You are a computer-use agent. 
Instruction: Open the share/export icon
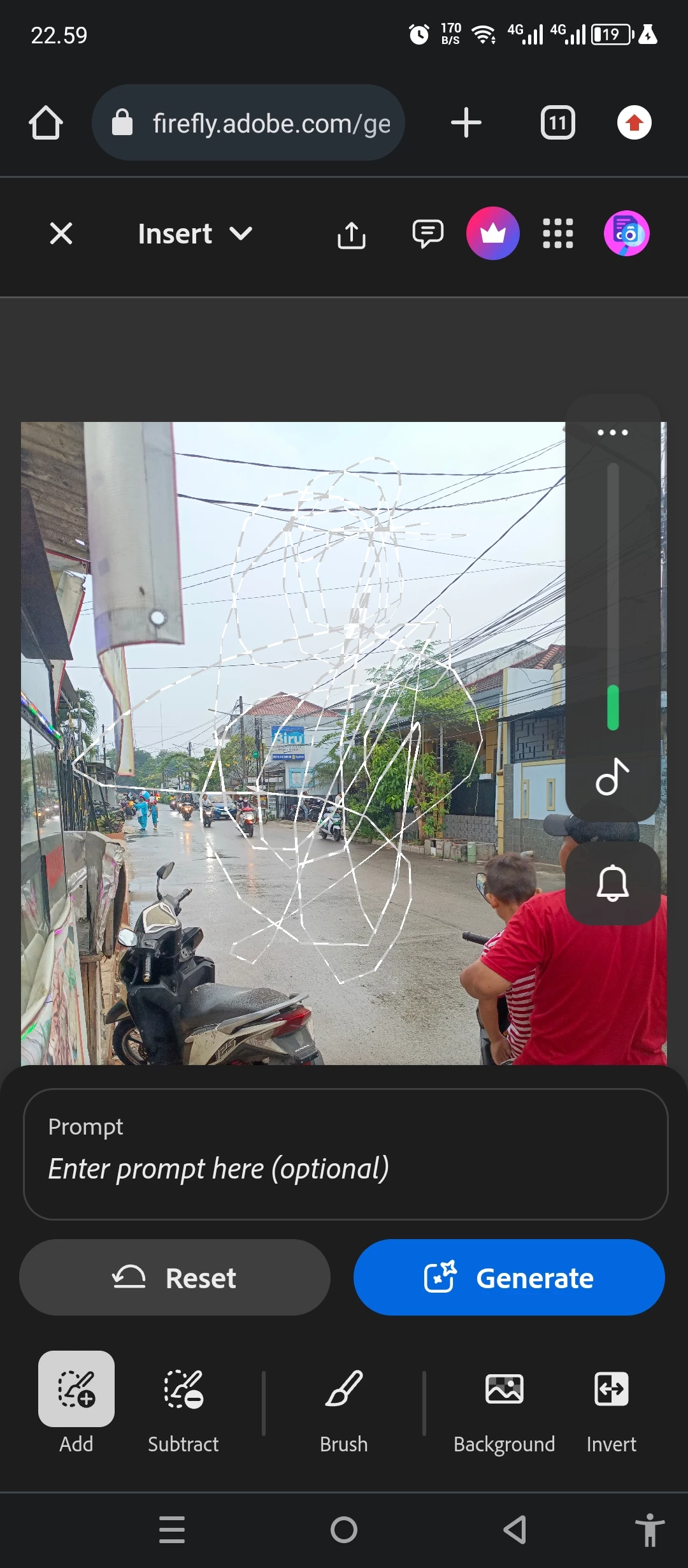point(351,235)
